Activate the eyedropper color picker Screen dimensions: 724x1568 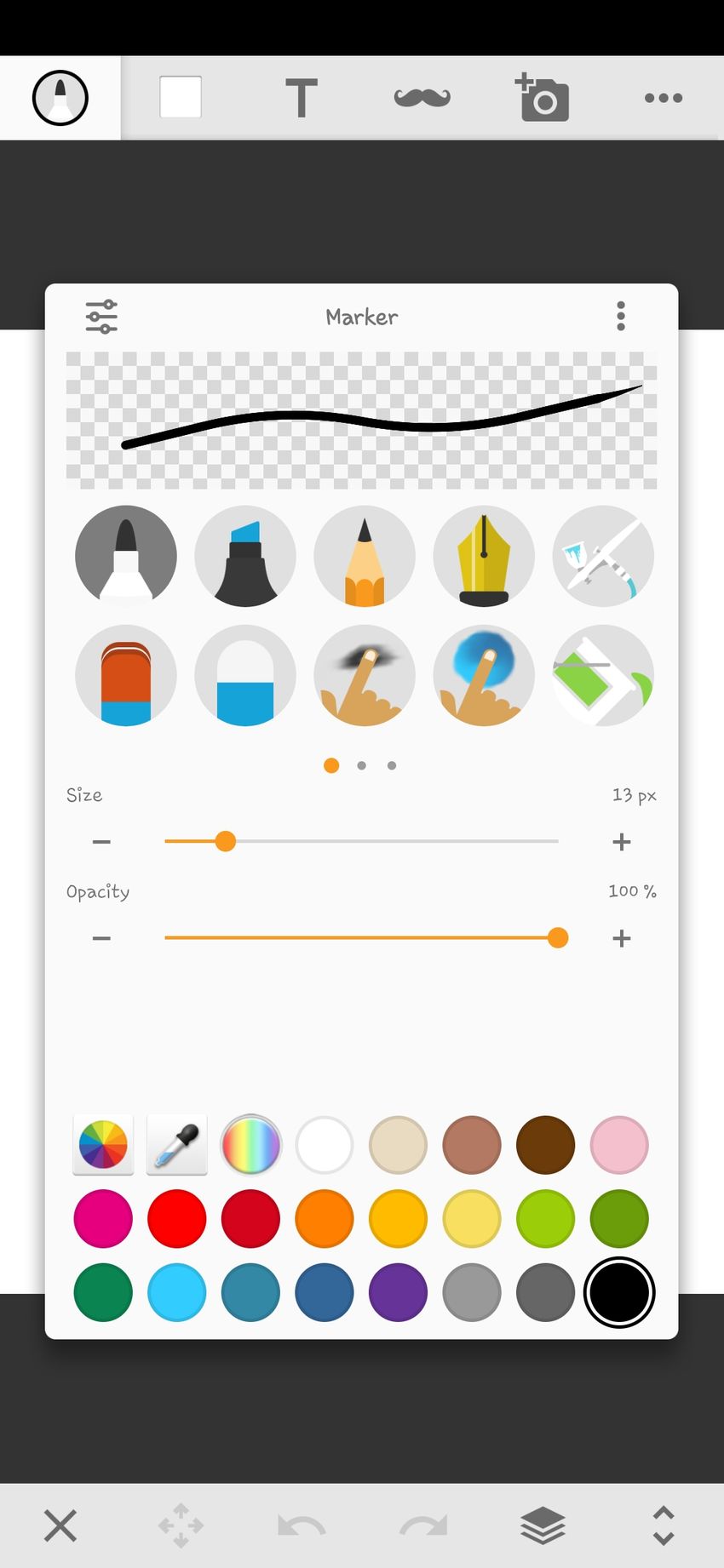tap(177, 1145)
